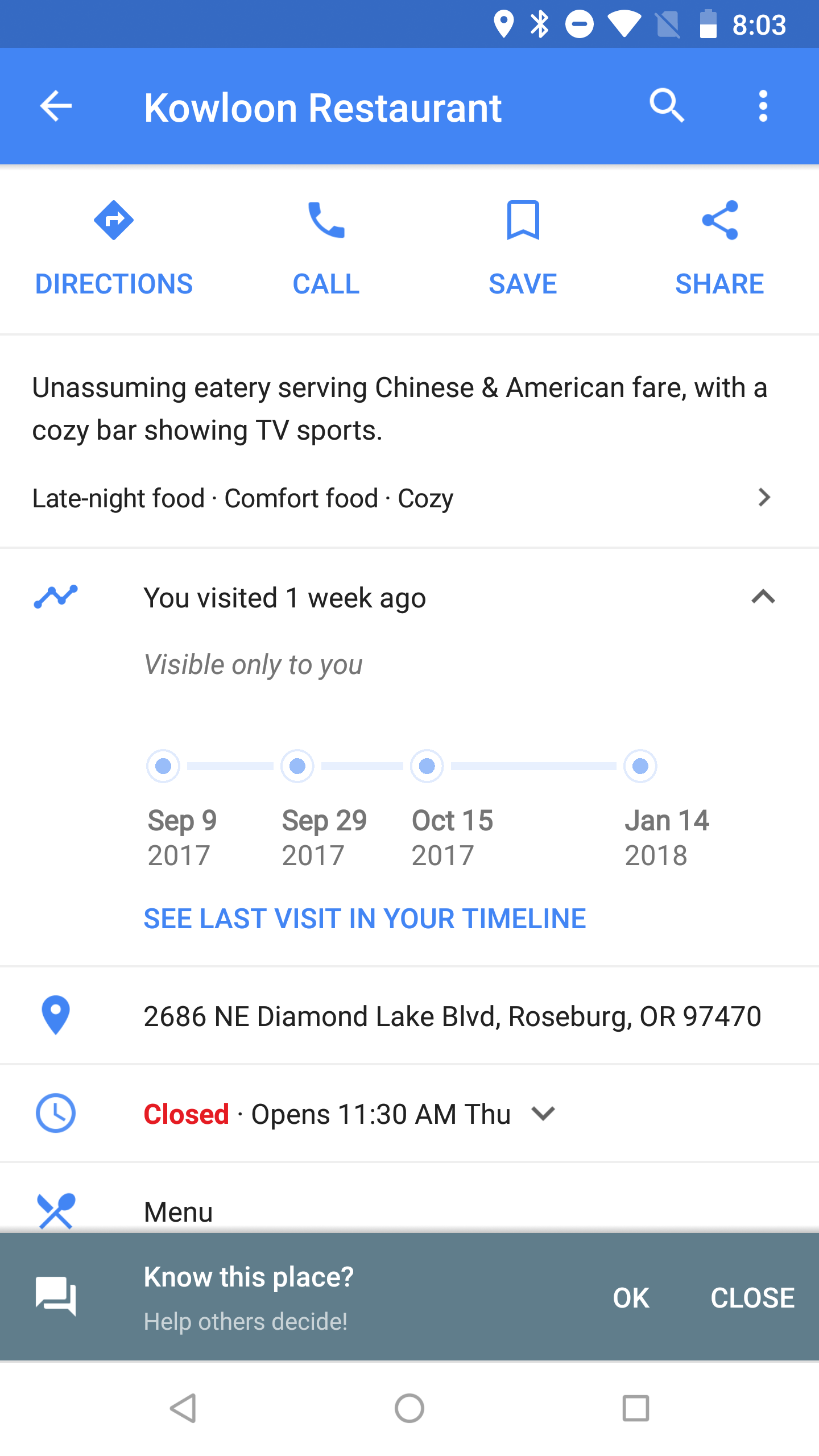This screenshot has height=1456, width=819.
Task: See last visit in your timeline
Action: tap(365, 919)
